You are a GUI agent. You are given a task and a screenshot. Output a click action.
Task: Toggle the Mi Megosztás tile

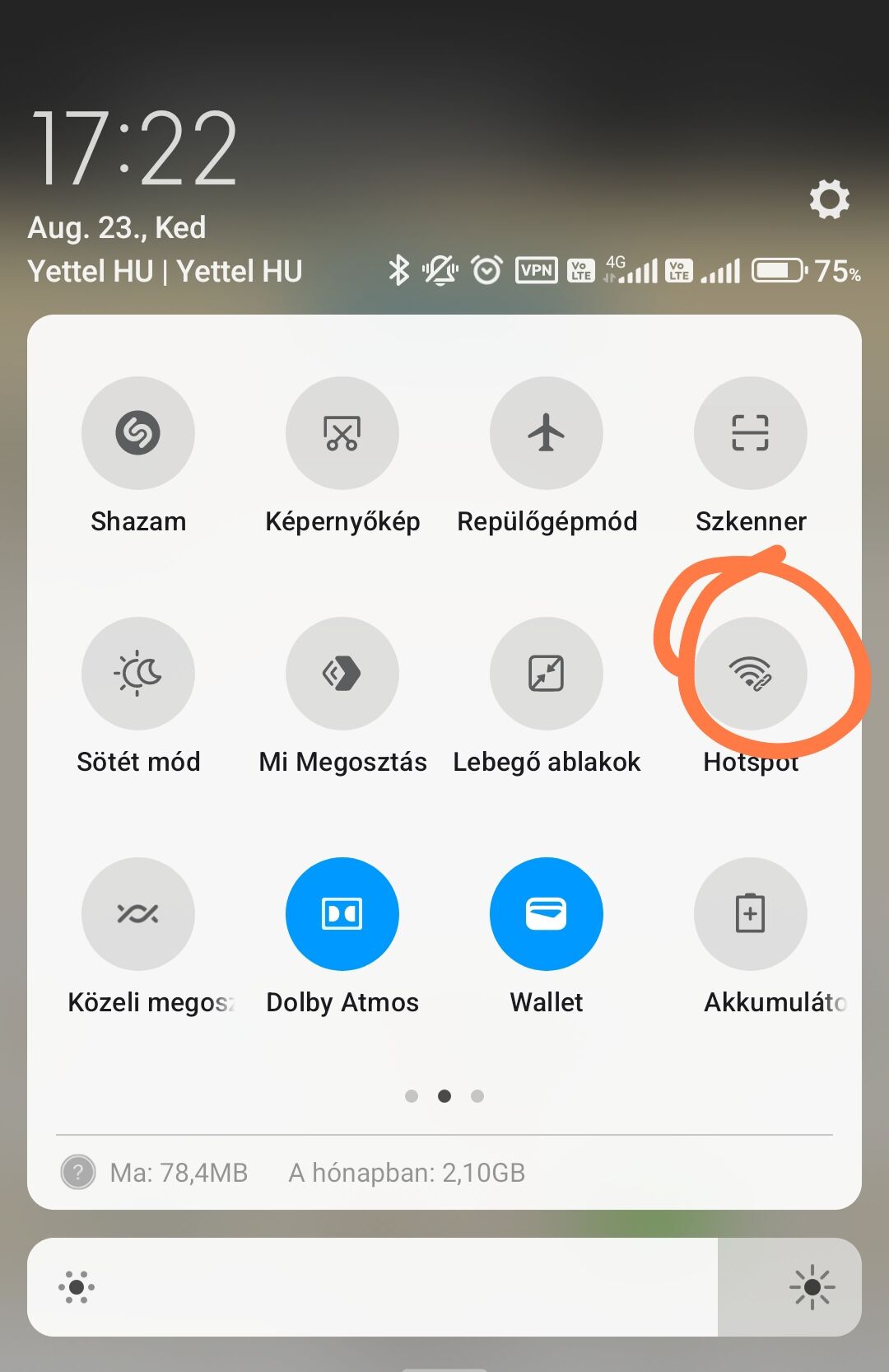click(342, 674)
